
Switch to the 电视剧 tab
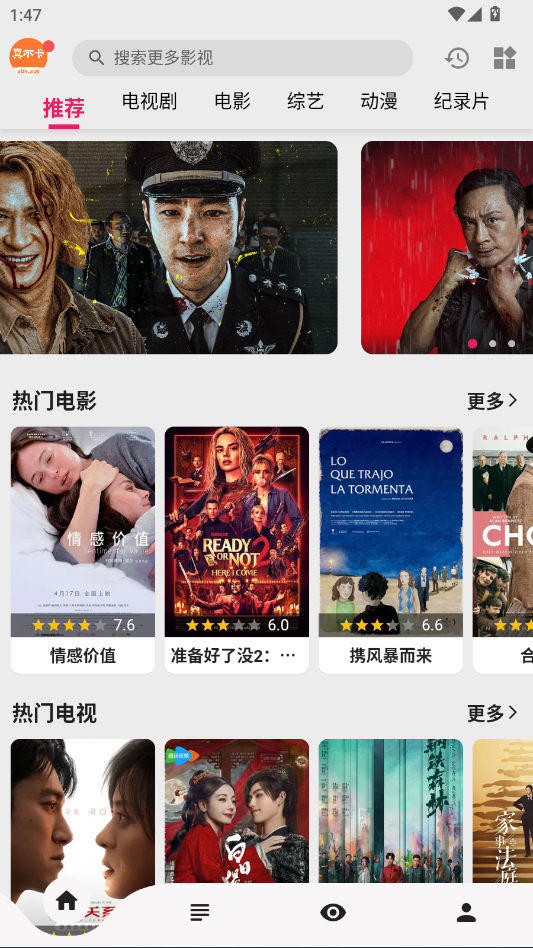pos(149,101)
